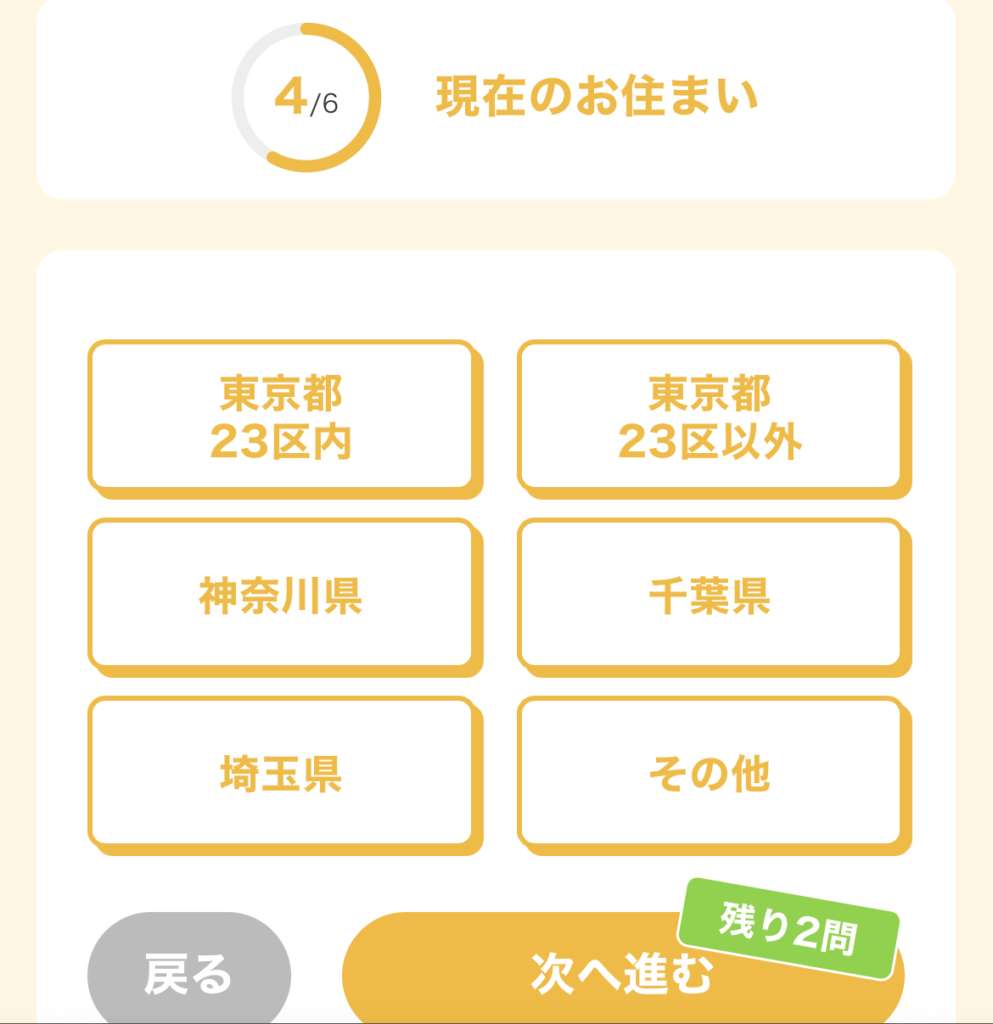The height and width of the screenshot is (1024, 993).
Task: Choose 埼玉県 from the options
Action: click(x=281, y=772)
